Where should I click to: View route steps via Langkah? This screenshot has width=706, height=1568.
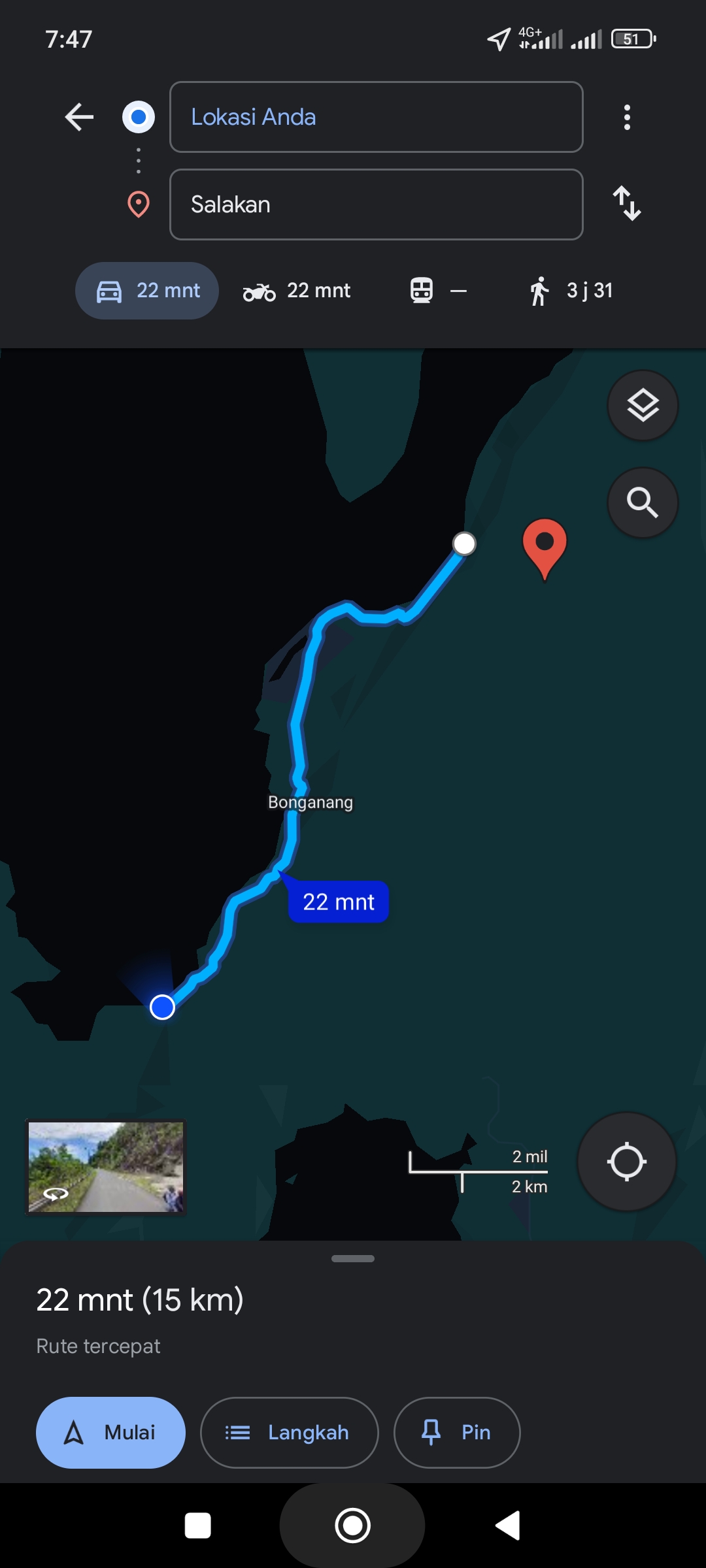pos(289,1433)
